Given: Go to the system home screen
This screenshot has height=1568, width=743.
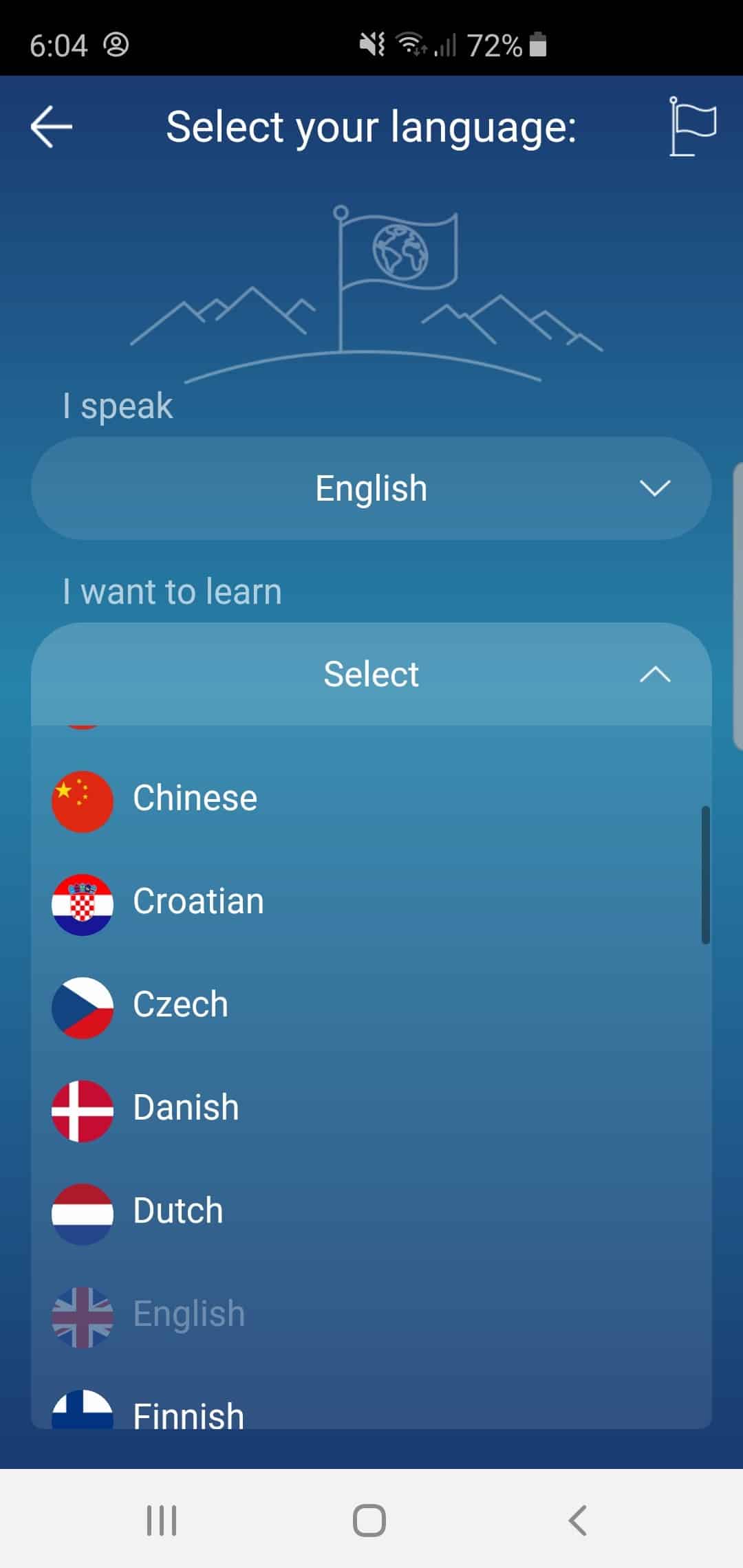Looking at the screenshot, I should click(369, 1520).
